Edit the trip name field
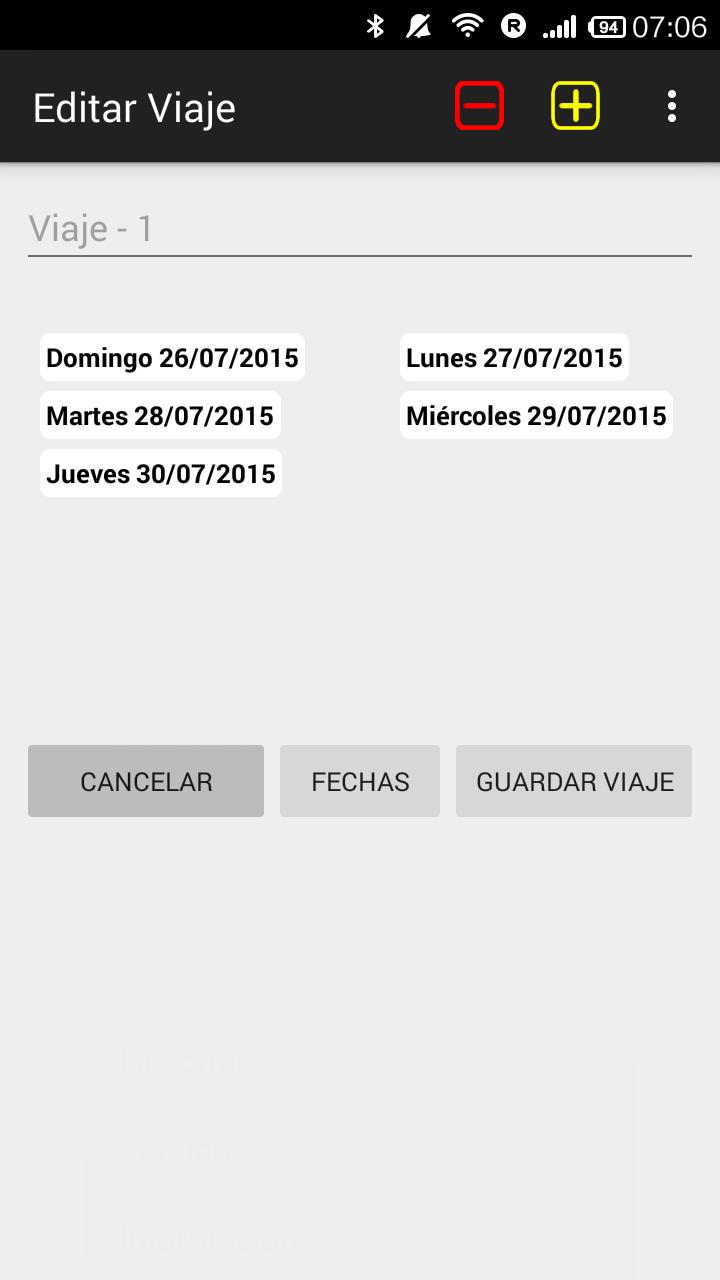The height and width of the screenshot is (1280, 720). point(359,229)
